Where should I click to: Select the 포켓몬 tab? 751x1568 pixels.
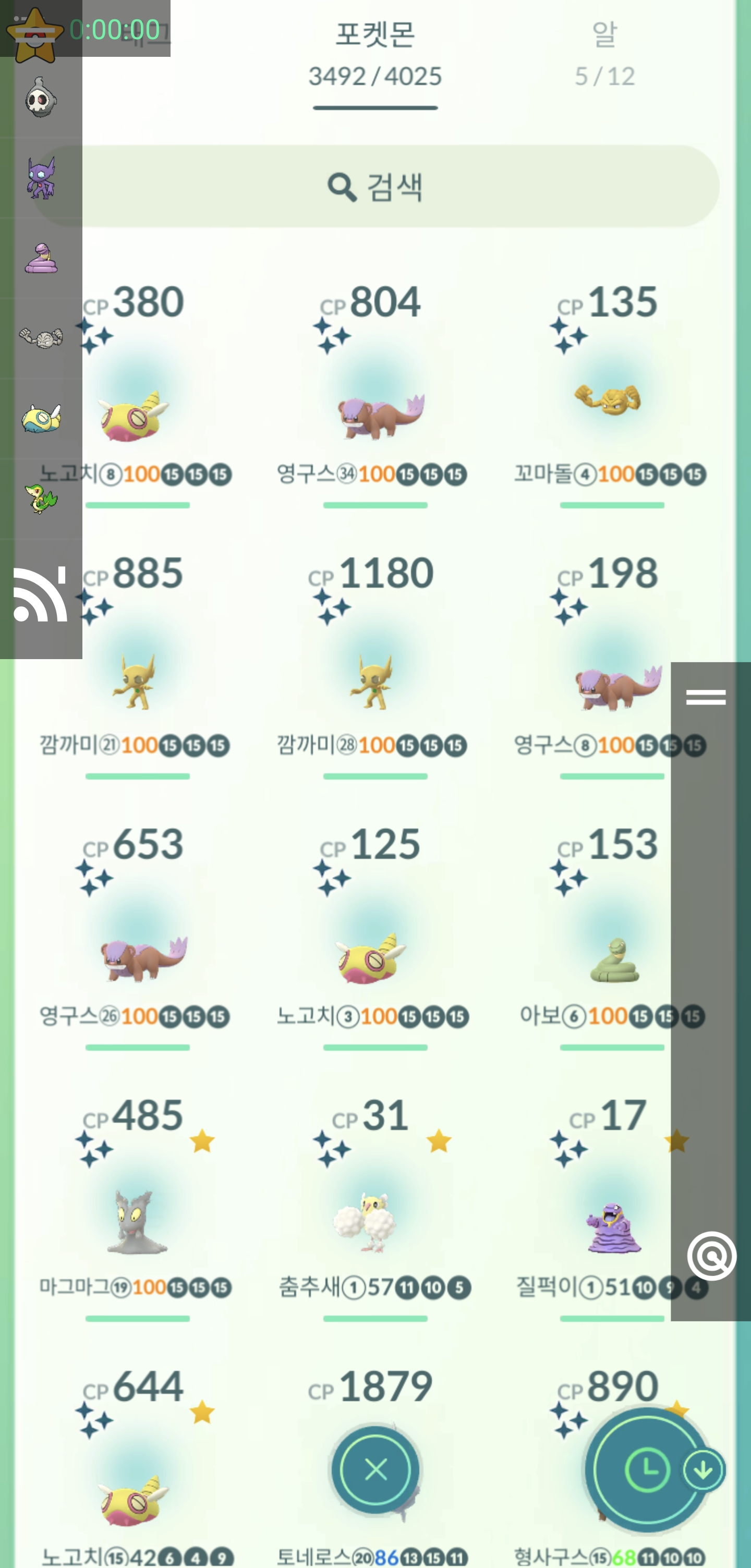click(x=375, y=54)
